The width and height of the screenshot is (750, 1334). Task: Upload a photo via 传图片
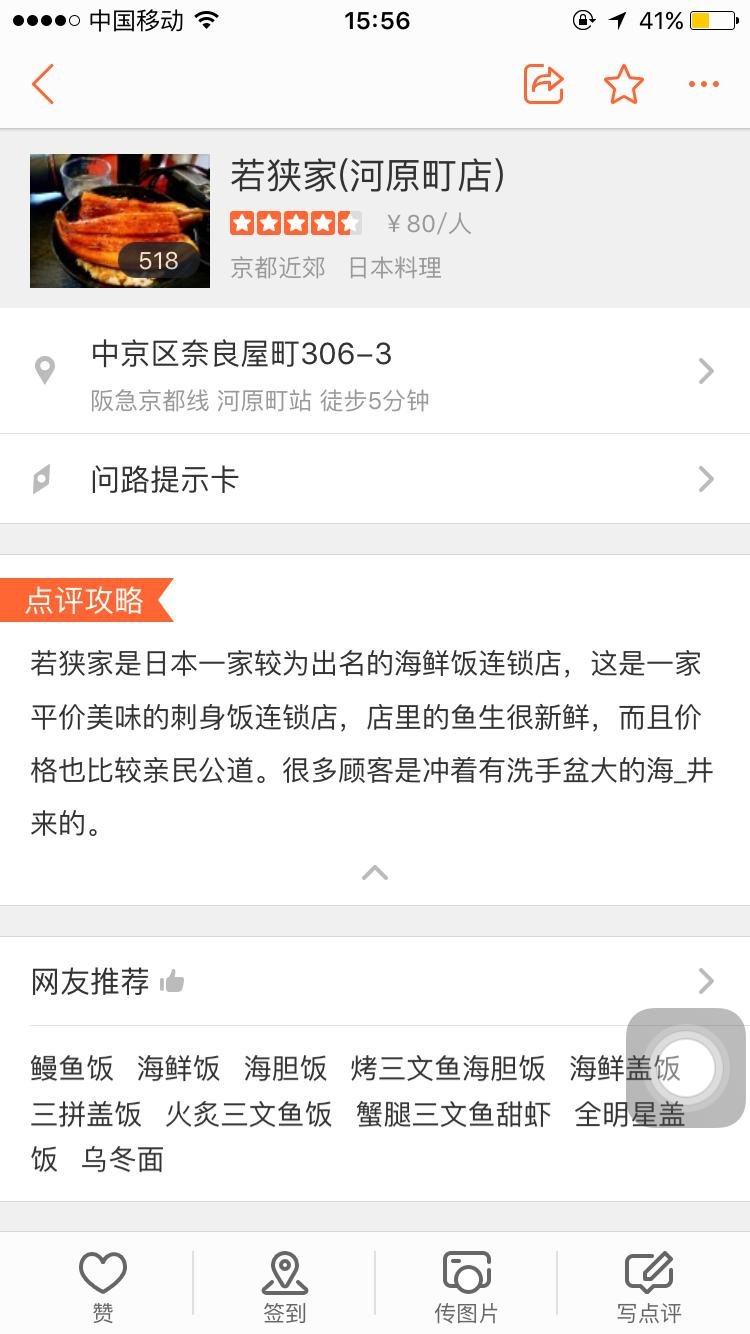point(466,1286)
